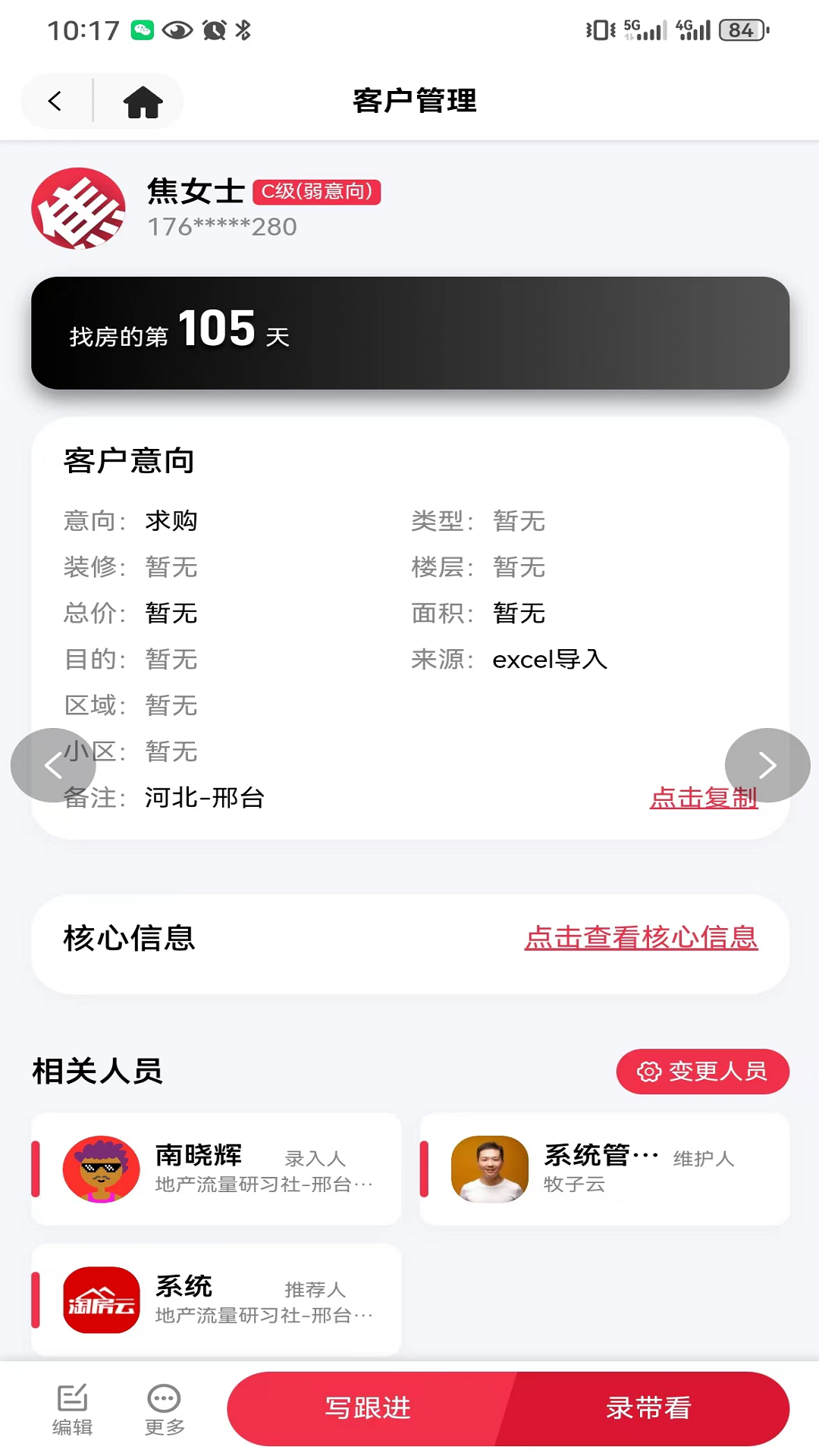Go back from 客户管理 page
Screen dimensions: 819x1456
[55, 102]
